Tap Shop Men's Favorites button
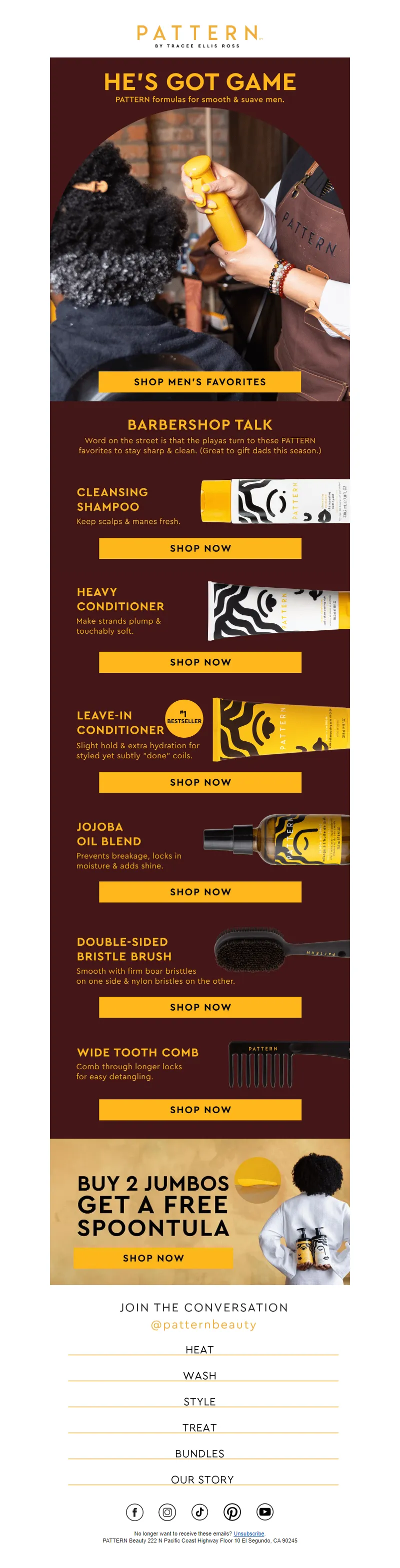 pos(199,382)
